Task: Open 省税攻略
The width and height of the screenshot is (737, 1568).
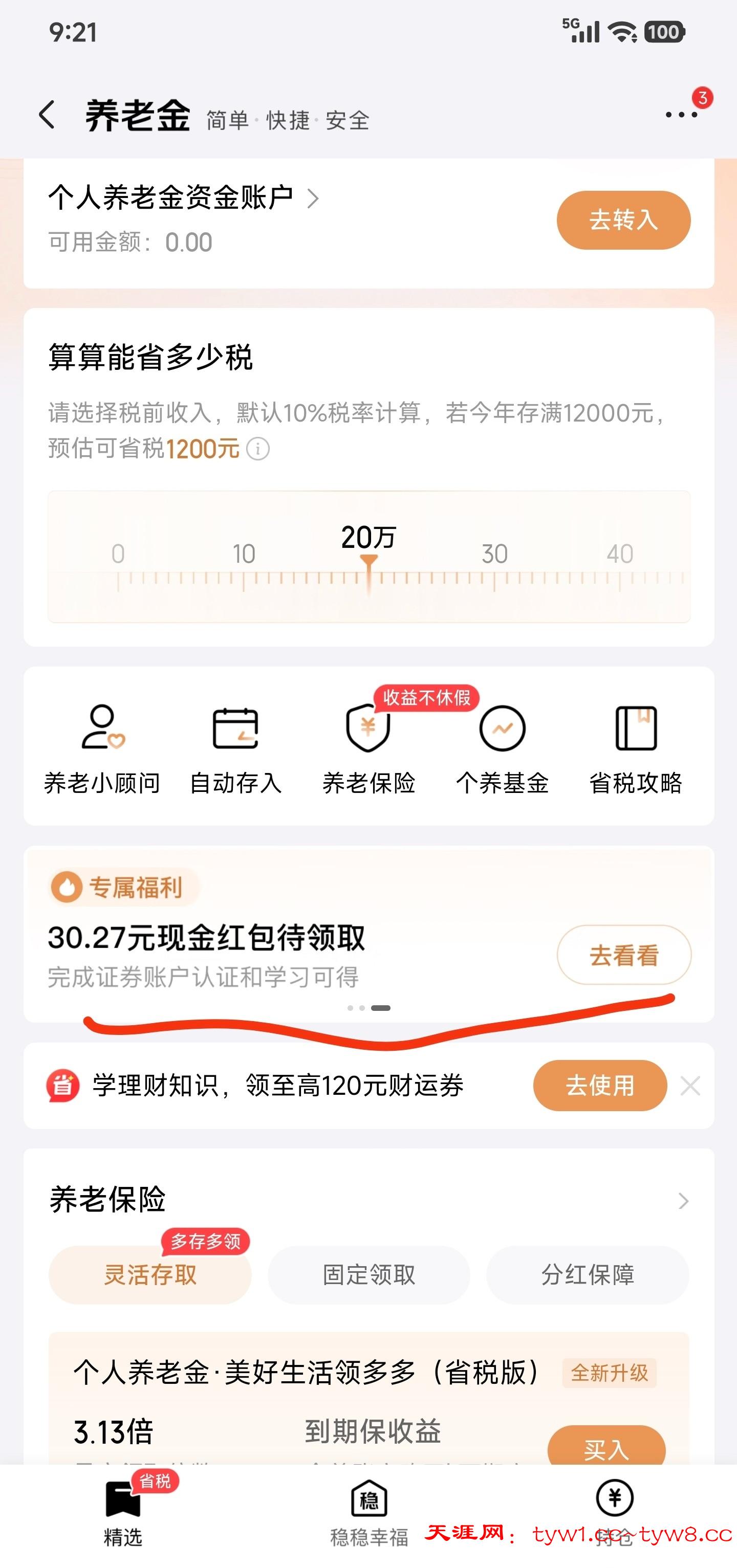Action: click(635, 747)
